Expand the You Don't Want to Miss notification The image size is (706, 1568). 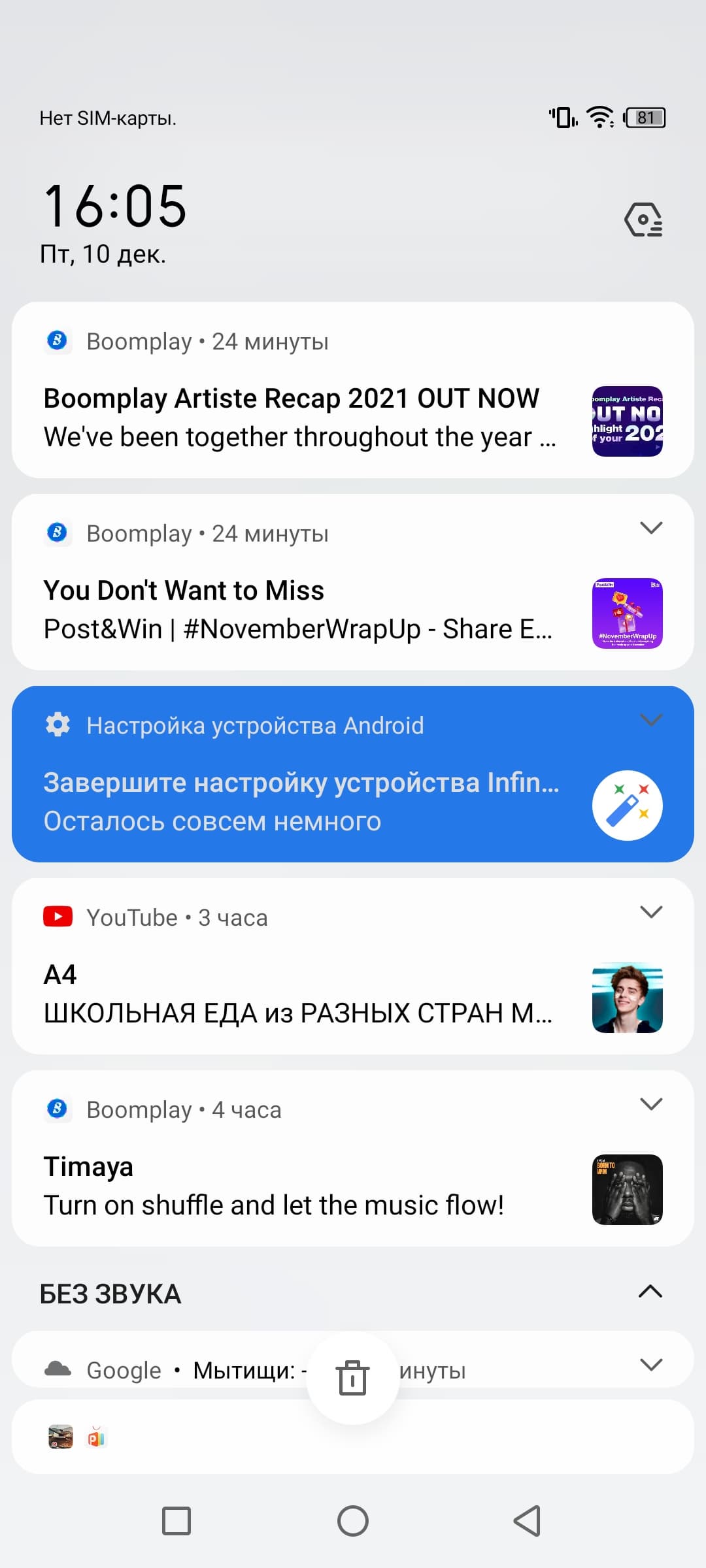(x=651, y=528)
